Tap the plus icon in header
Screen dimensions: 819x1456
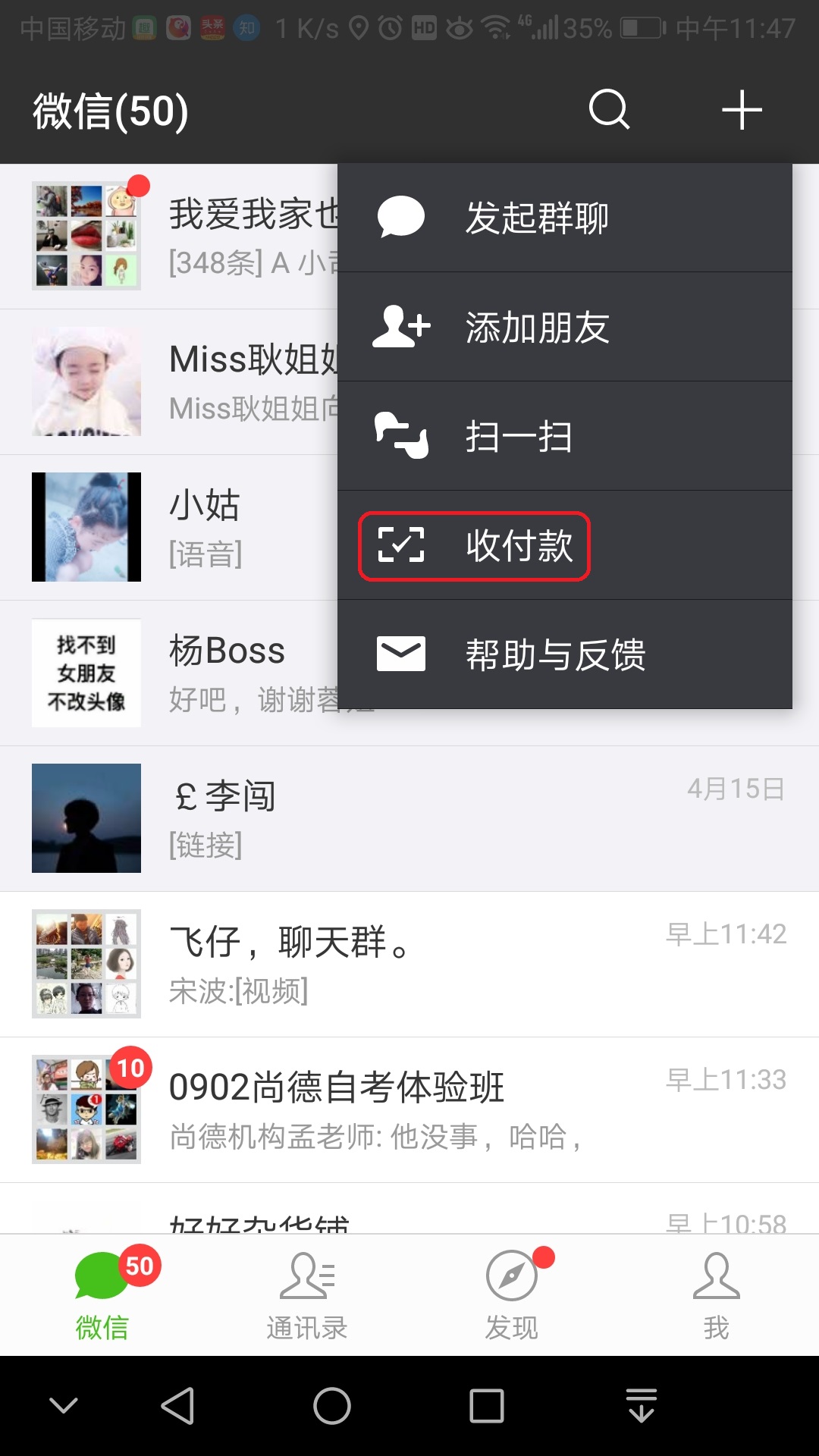click(x=741, y=110)
